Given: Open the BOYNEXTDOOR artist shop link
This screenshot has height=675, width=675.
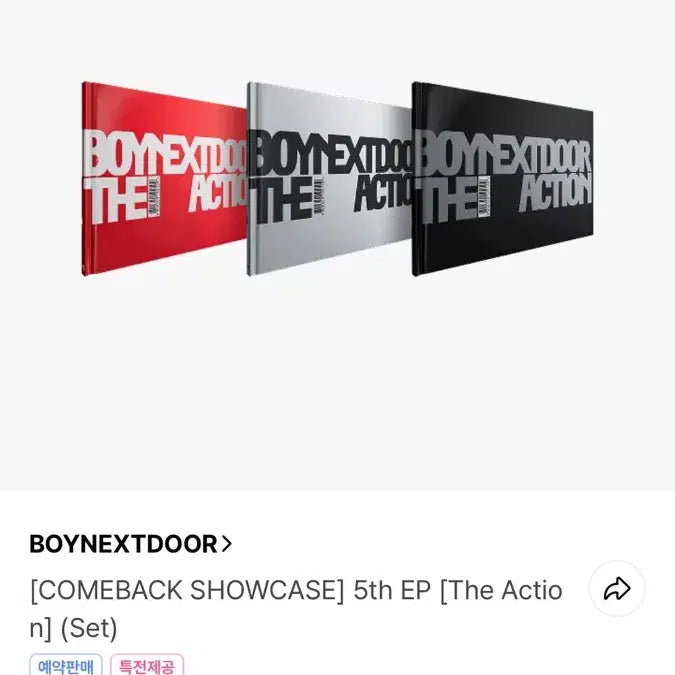Looking at the screenshot, I should point(131,544).
